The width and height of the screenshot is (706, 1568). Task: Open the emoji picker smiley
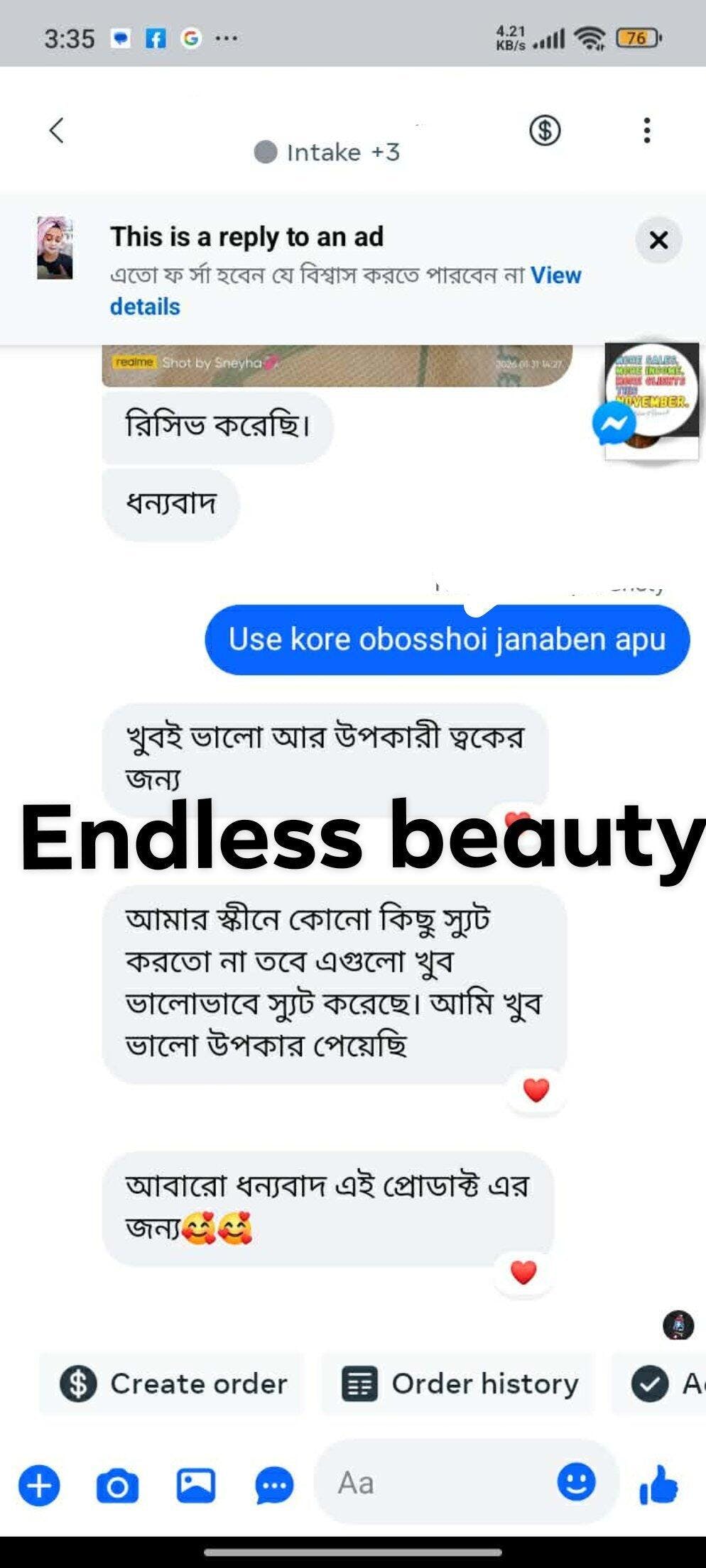point(576,1482)
